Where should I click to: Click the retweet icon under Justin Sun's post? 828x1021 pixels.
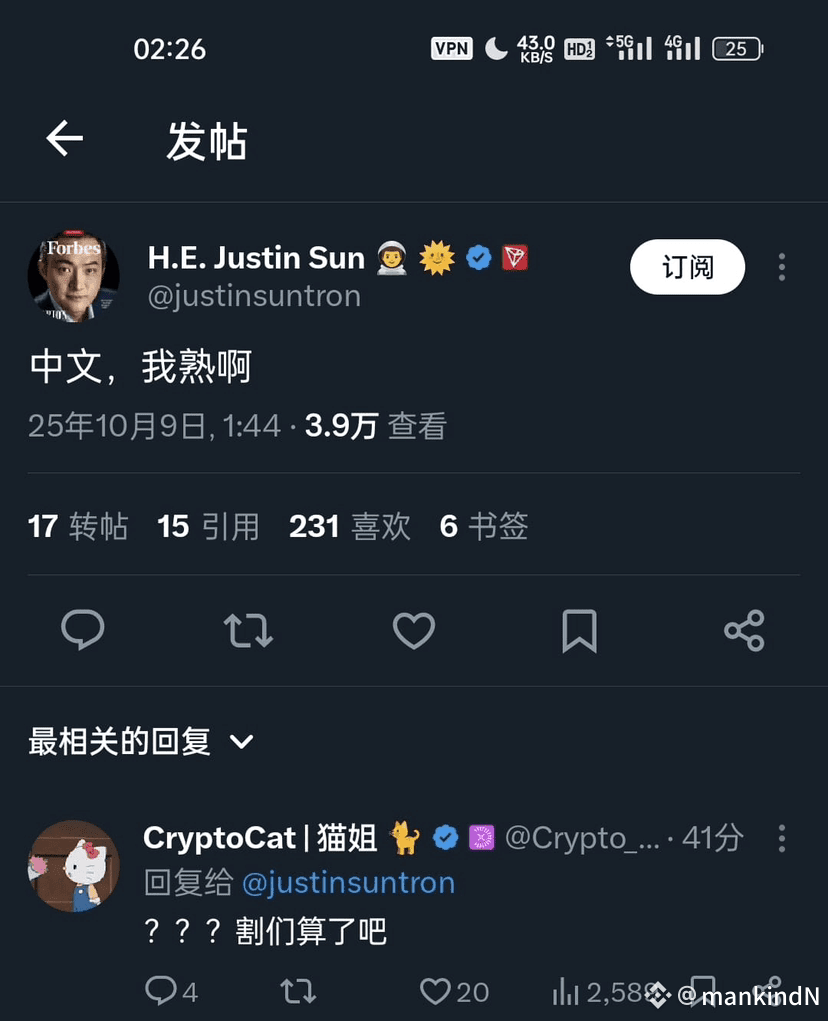tap(248, 630)
